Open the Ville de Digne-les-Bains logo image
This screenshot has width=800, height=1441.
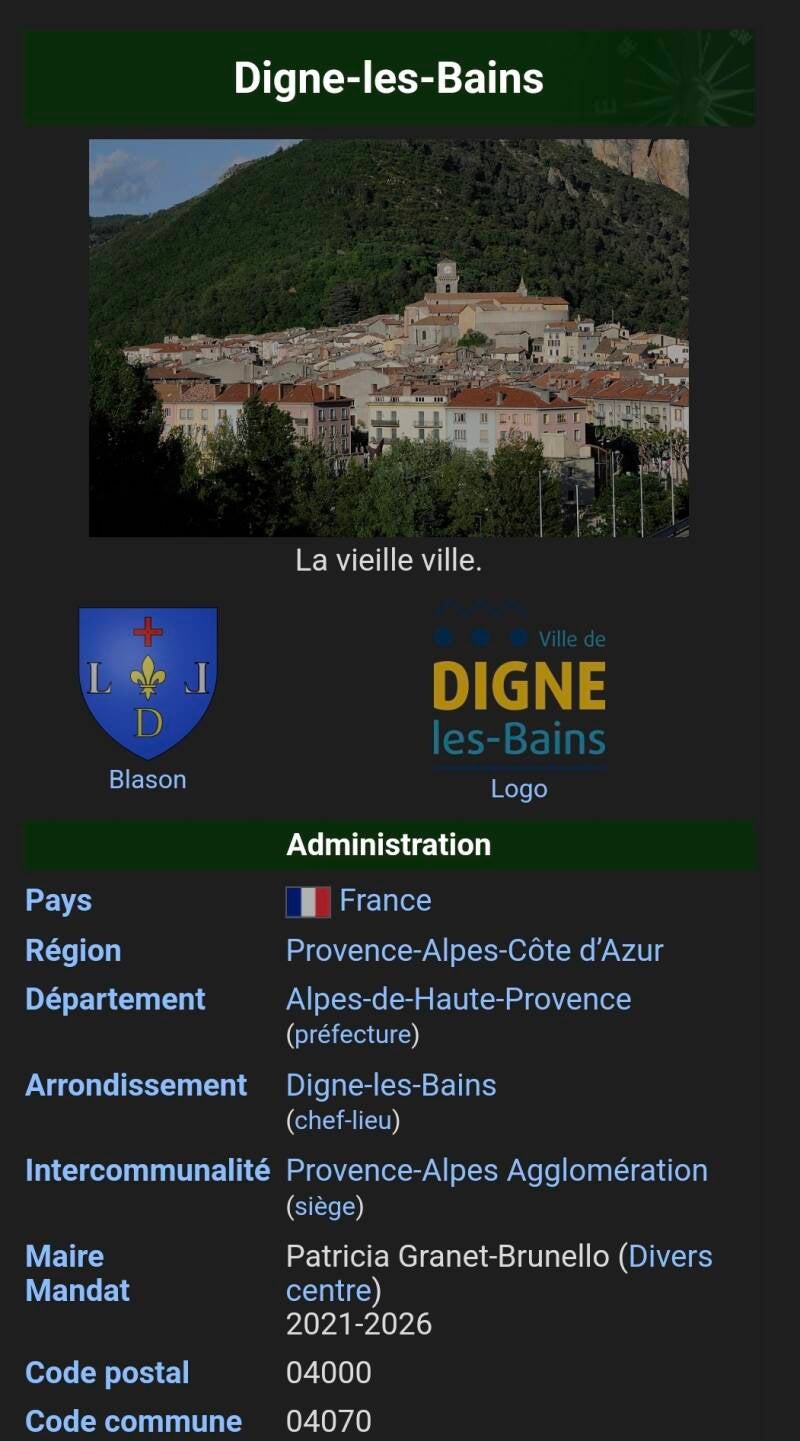click(x=519, y=685)
